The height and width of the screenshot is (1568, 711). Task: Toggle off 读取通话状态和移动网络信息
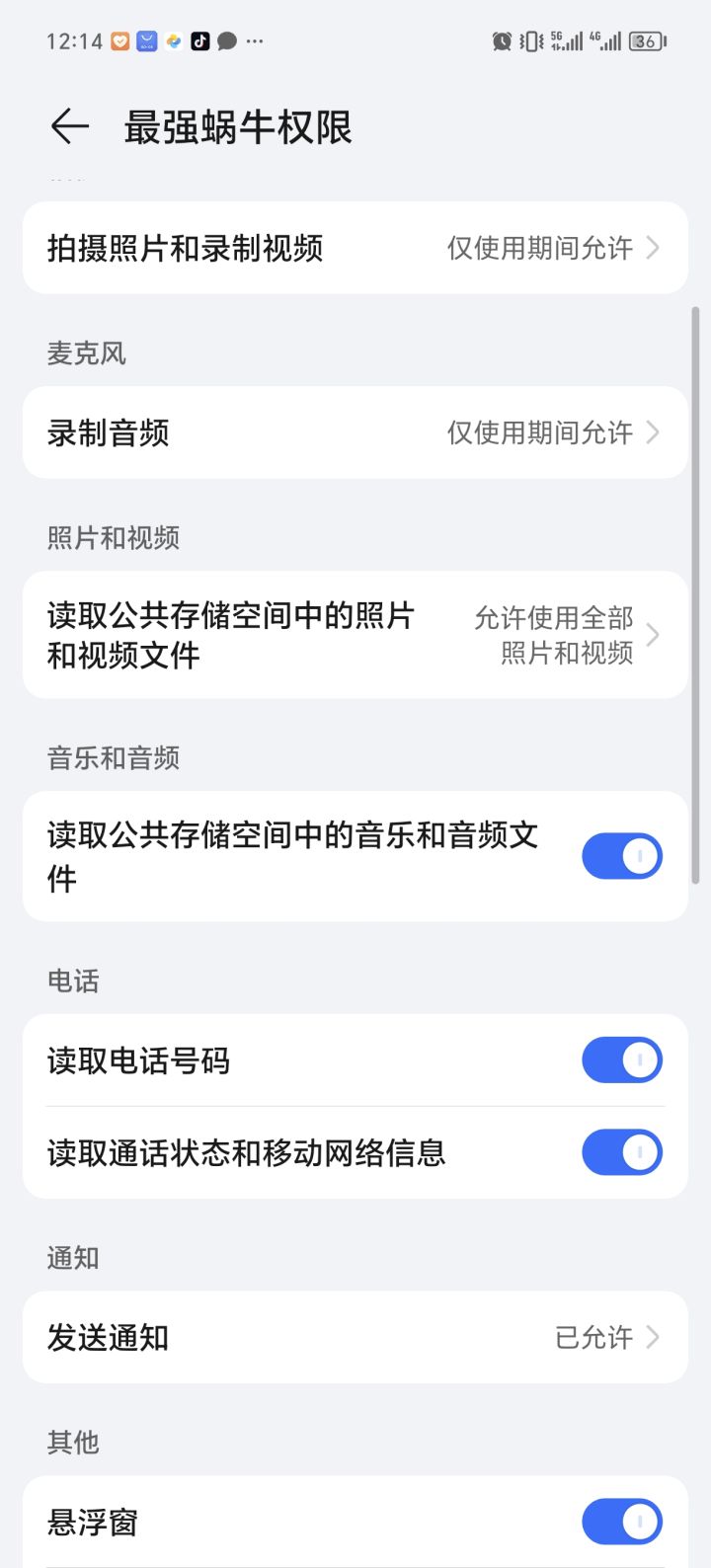point(621,1151)
